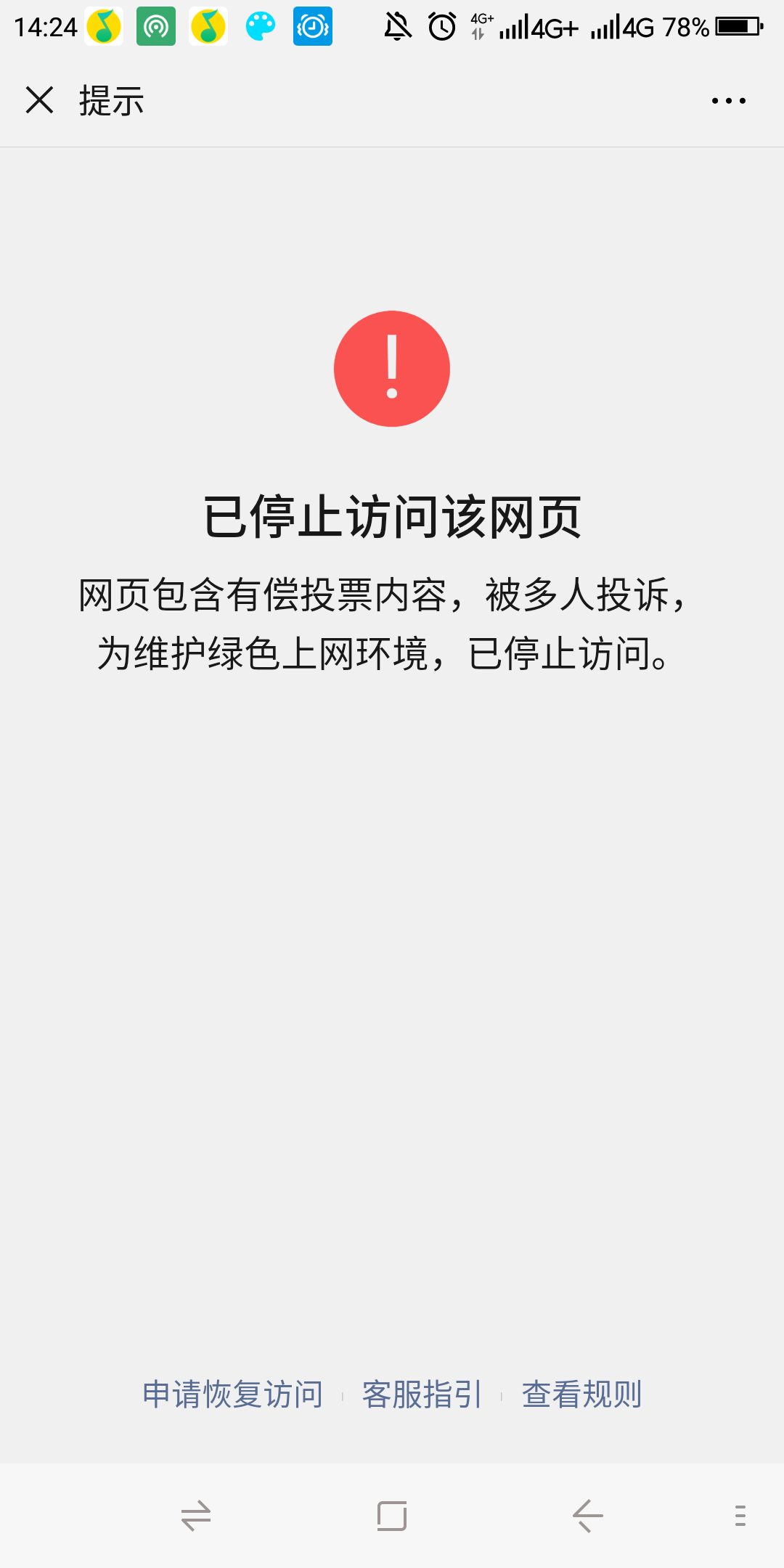Tap the home square button
This screenshot has height=1568, width=784.
tap(392, 1516)
